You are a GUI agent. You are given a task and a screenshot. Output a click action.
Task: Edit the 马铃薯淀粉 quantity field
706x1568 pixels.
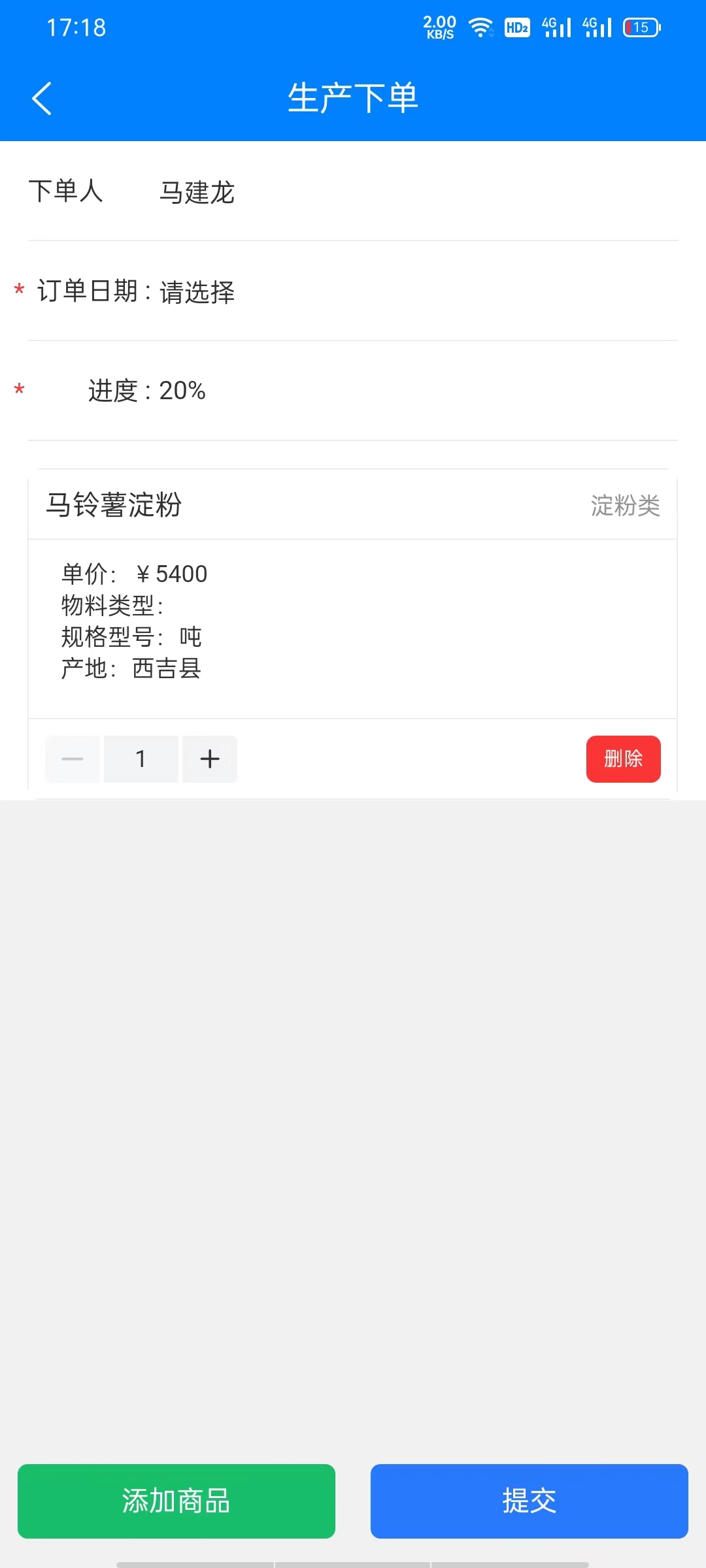tap(141, 759)
